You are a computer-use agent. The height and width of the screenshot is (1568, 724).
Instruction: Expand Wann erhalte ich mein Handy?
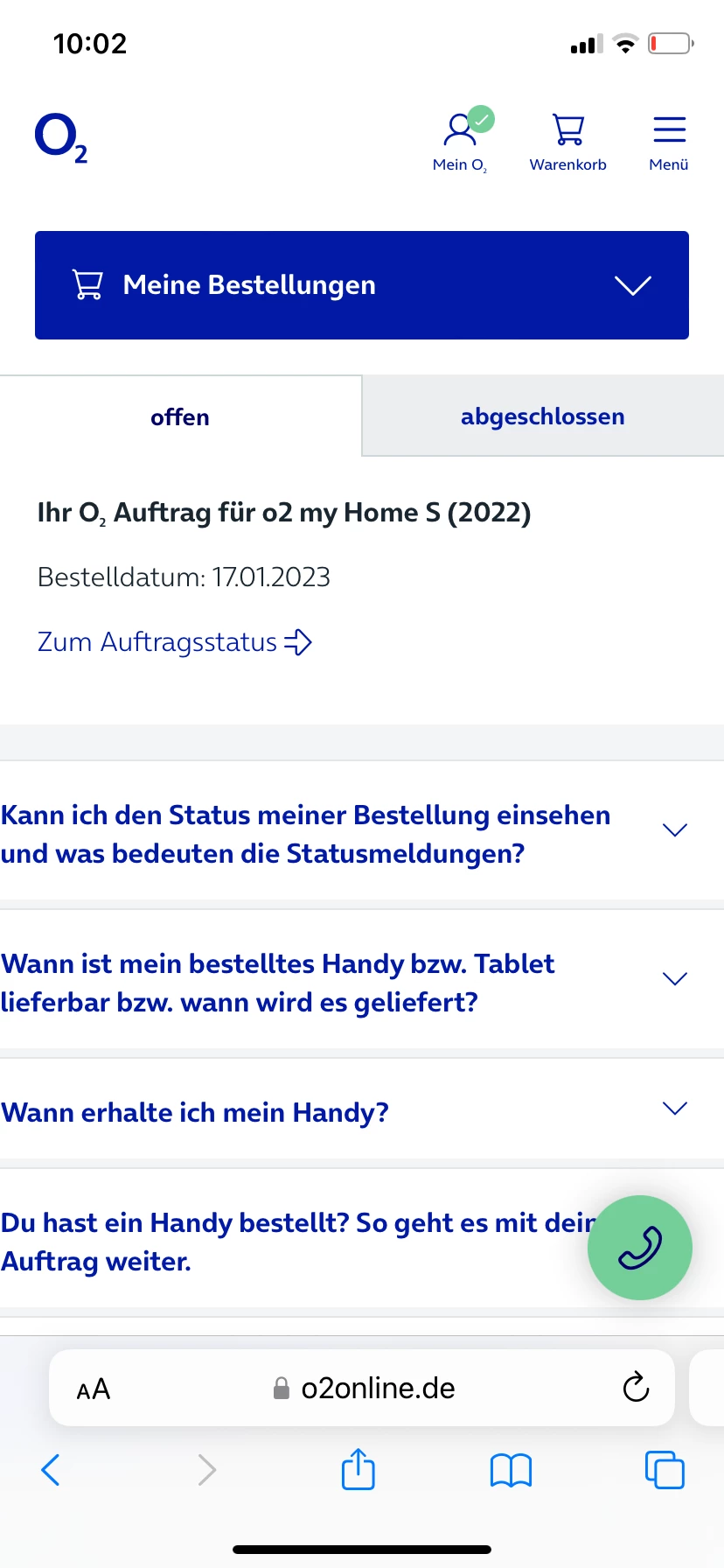(362, 1110)
